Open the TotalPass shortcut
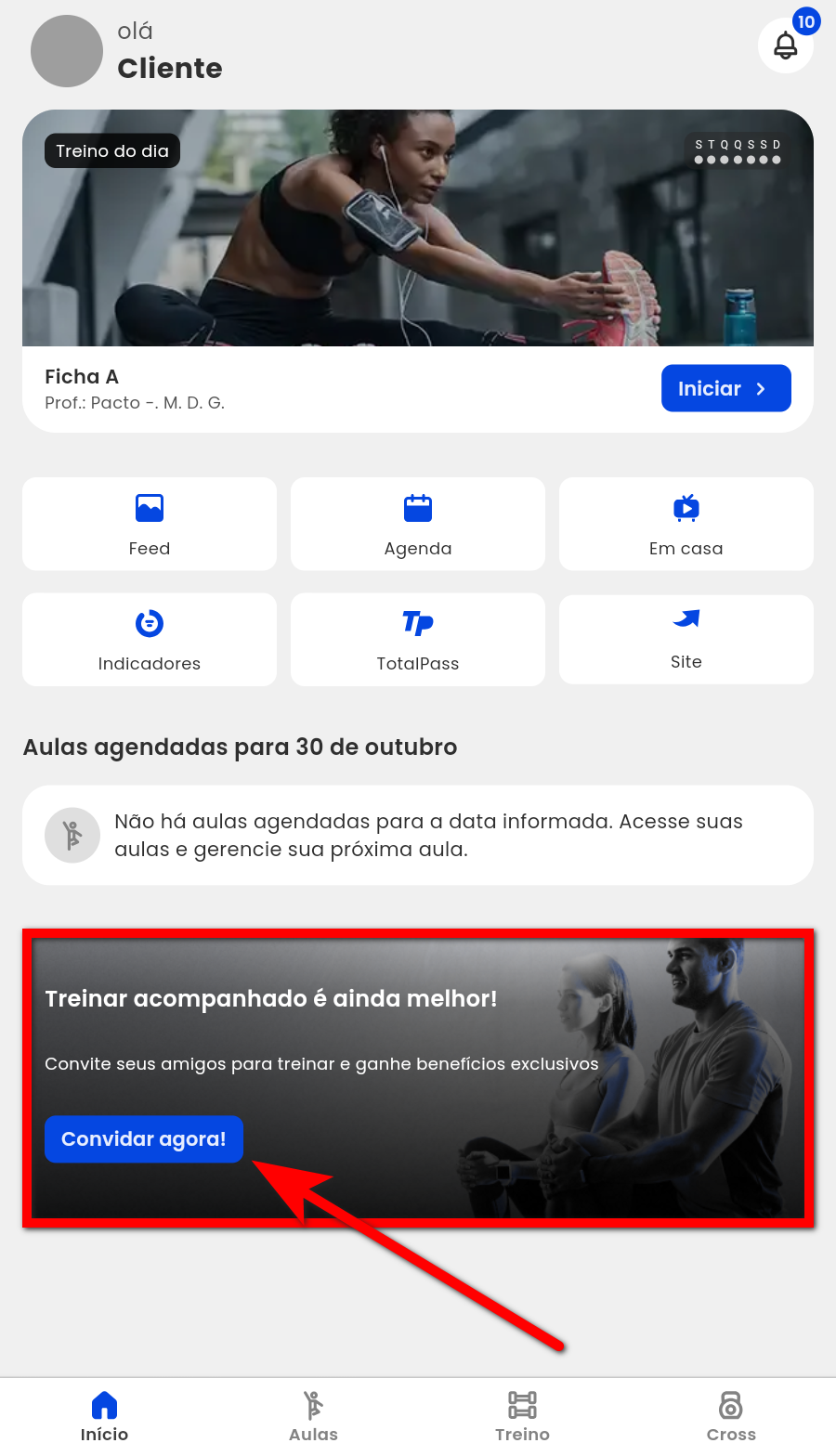 (x=418, y=639)
